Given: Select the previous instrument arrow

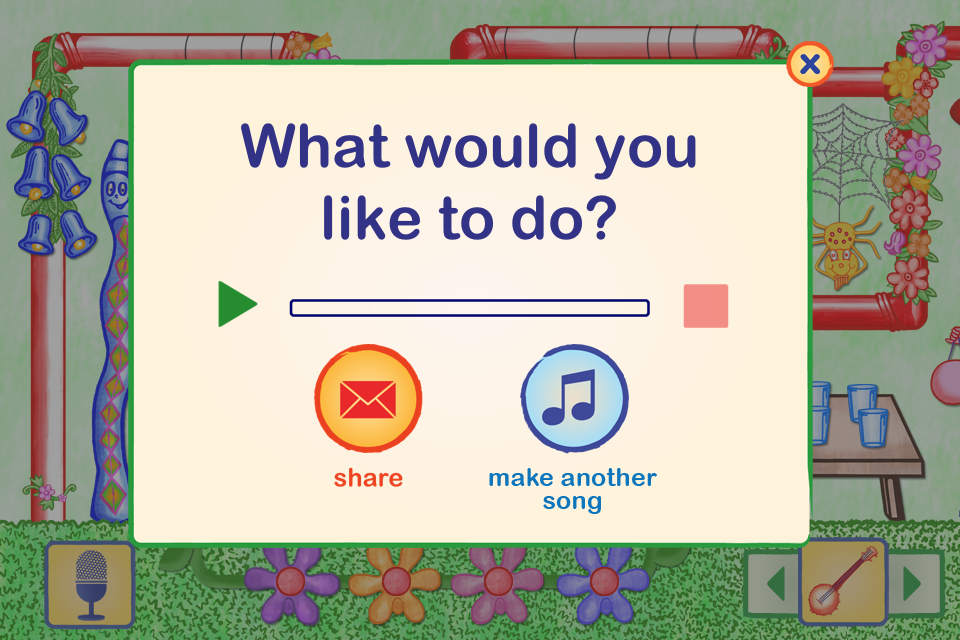Looking at the screenshot, I should (x=774, y=583).
